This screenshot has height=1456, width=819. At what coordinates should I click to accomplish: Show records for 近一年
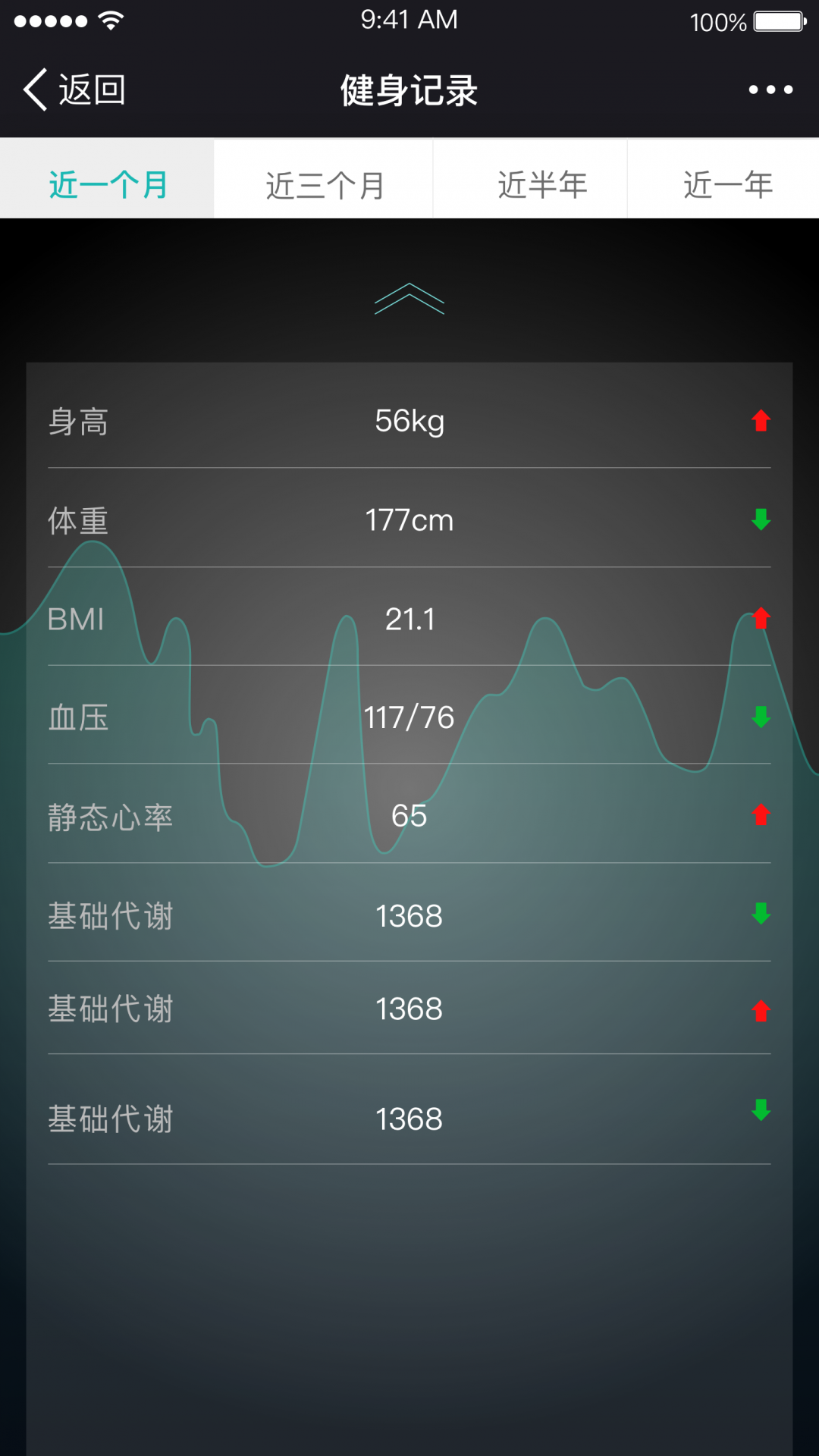click(x=727, y=184)
